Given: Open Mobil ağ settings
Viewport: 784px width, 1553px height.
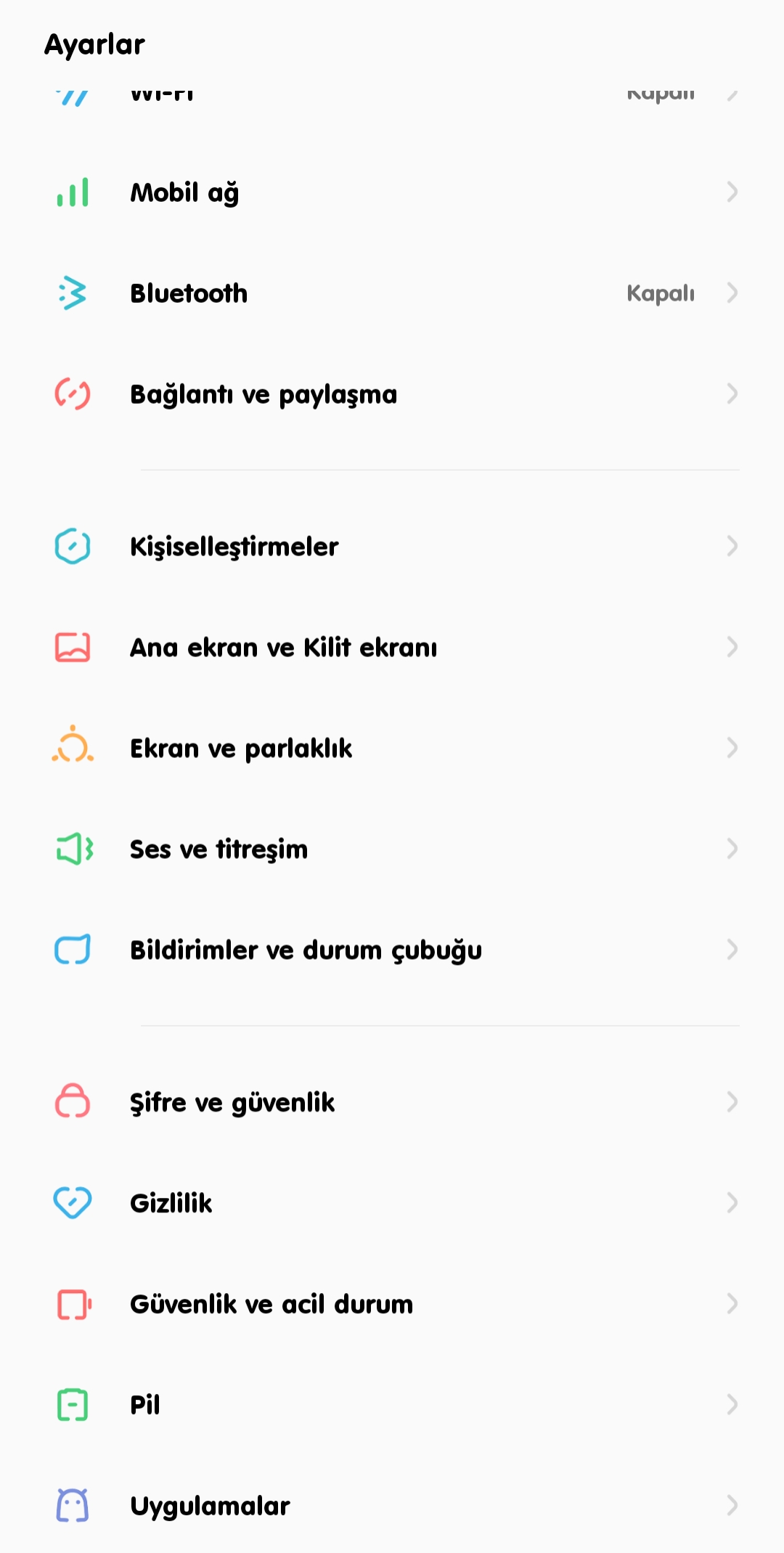Looking at the screenshot, I should (x=392, y=192).
